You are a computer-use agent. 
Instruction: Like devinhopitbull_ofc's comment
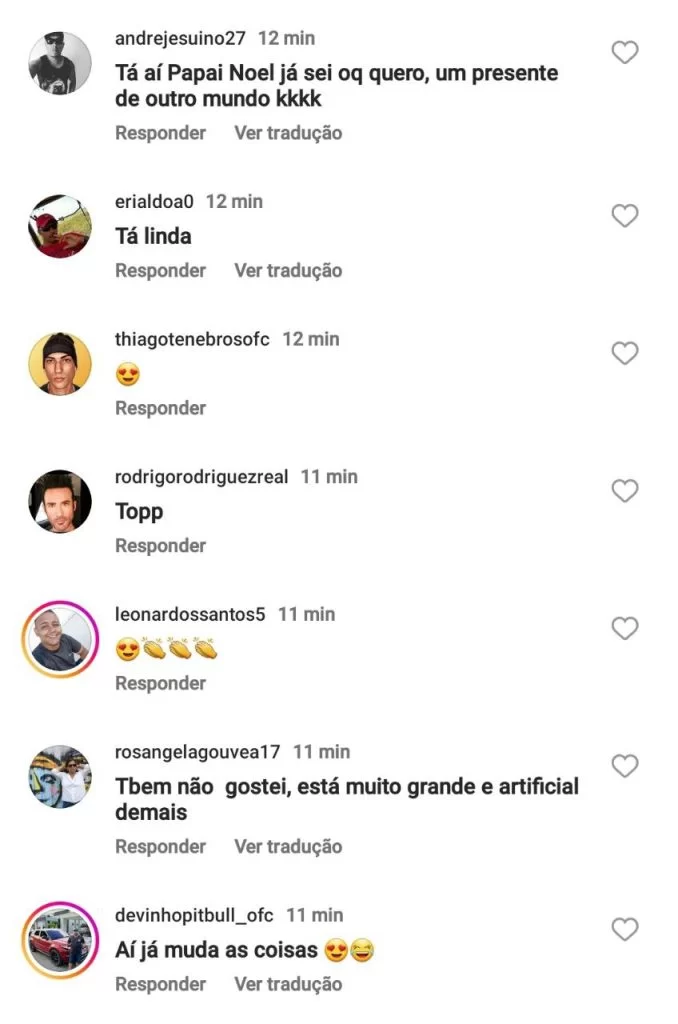625,929
